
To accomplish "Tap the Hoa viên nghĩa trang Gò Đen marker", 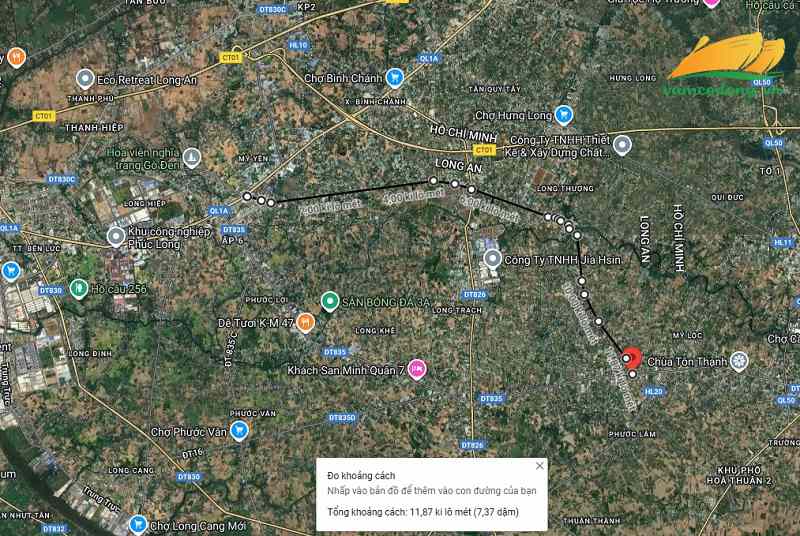I will tap(192, 155).
